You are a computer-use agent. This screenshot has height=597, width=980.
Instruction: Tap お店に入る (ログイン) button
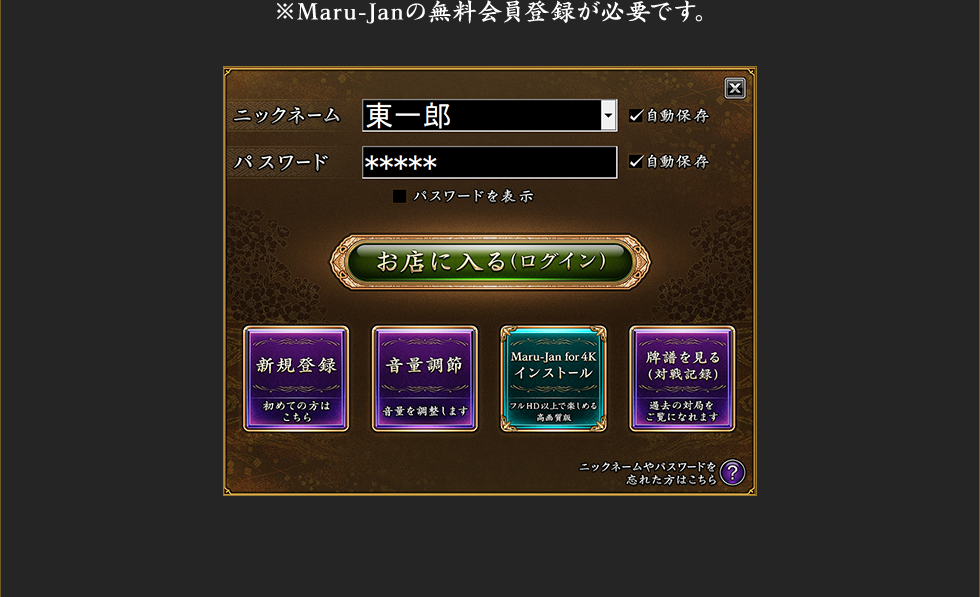490,262
